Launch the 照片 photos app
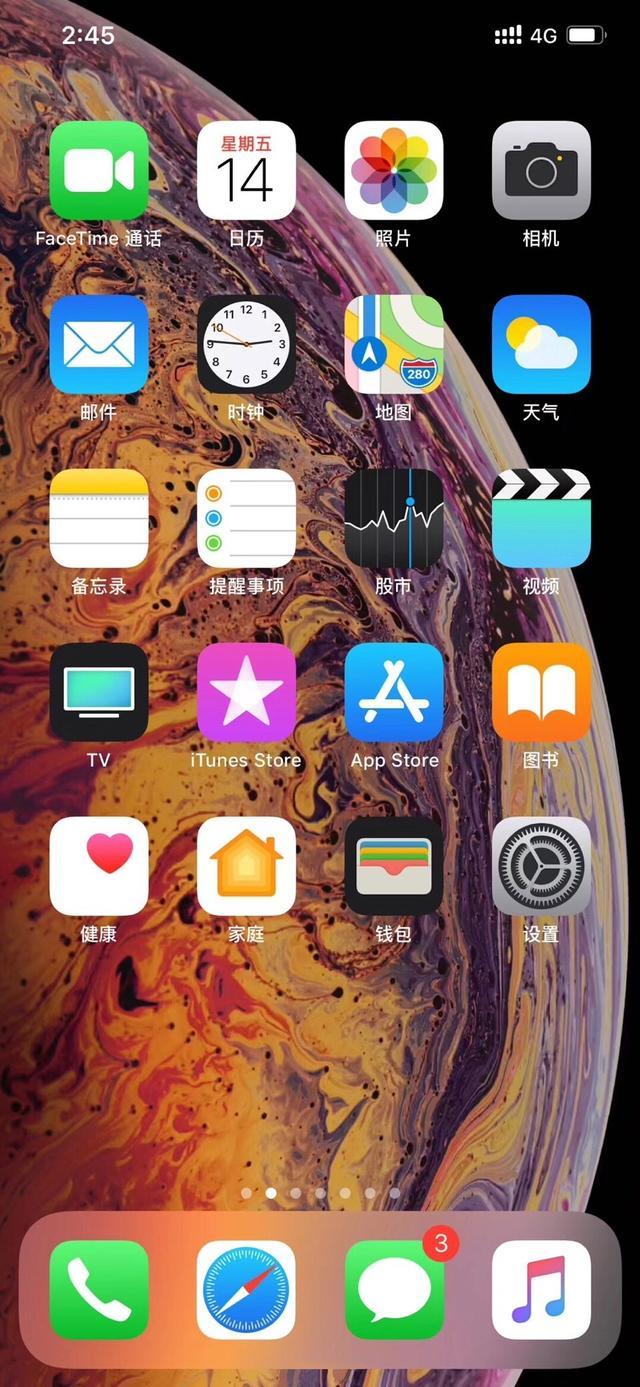640x1387 pixels. [x=393, y=170]
